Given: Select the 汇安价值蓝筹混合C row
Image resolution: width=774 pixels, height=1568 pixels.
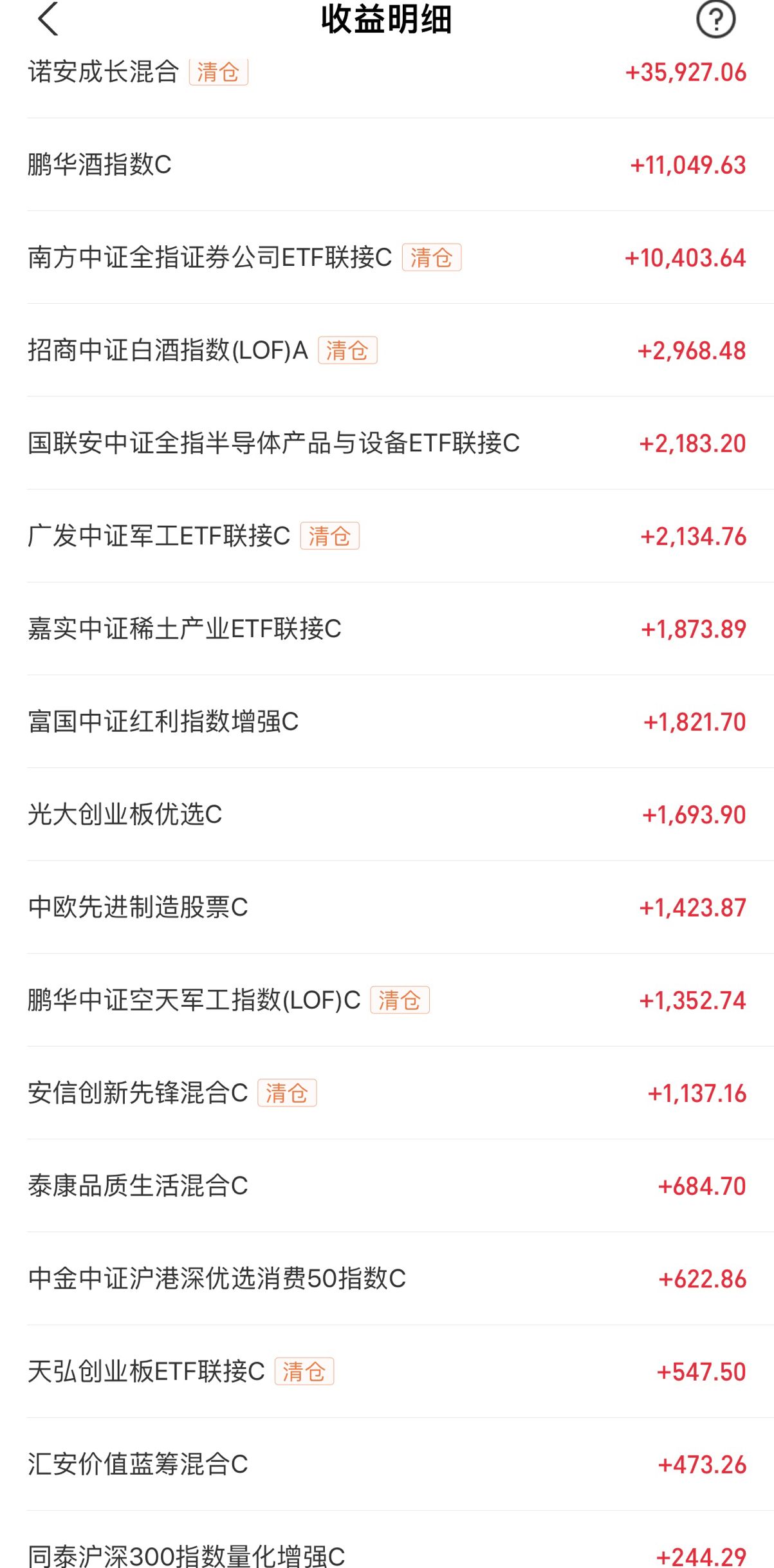Looking at the screenshot, I should [x=138, y=1464].
